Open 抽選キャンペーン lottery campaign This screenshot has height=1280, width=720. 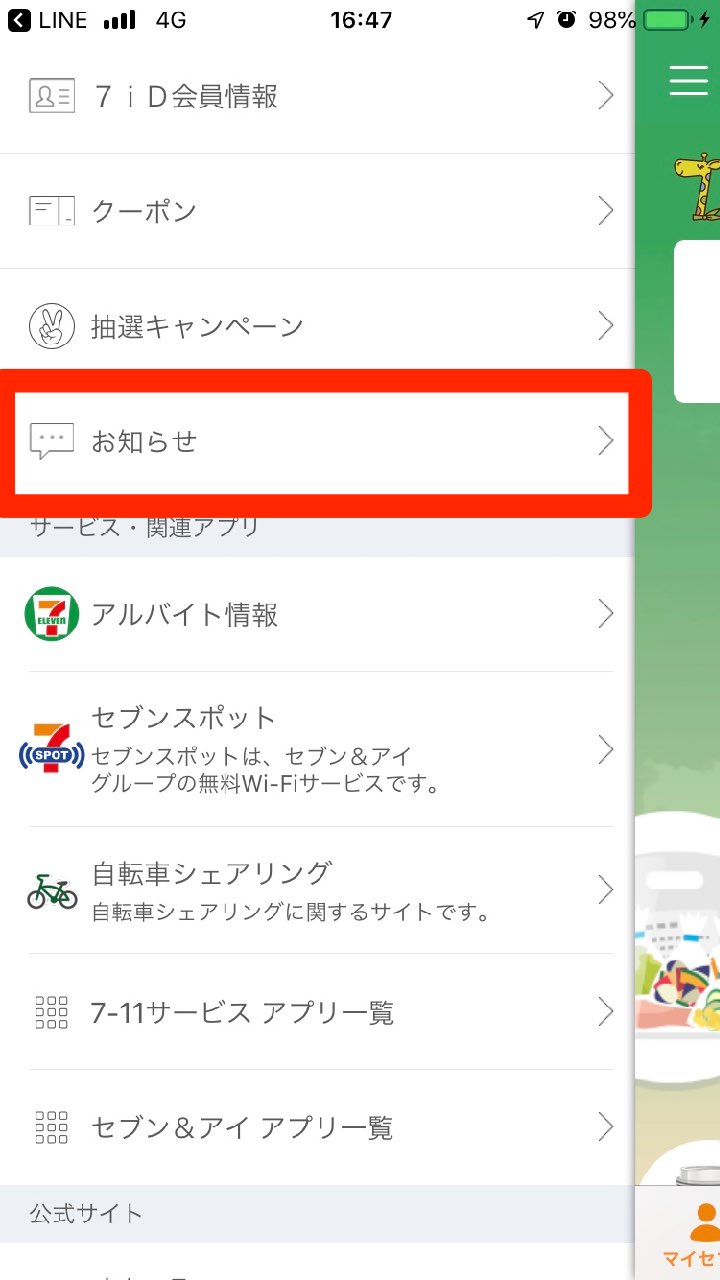click(317, 326)
